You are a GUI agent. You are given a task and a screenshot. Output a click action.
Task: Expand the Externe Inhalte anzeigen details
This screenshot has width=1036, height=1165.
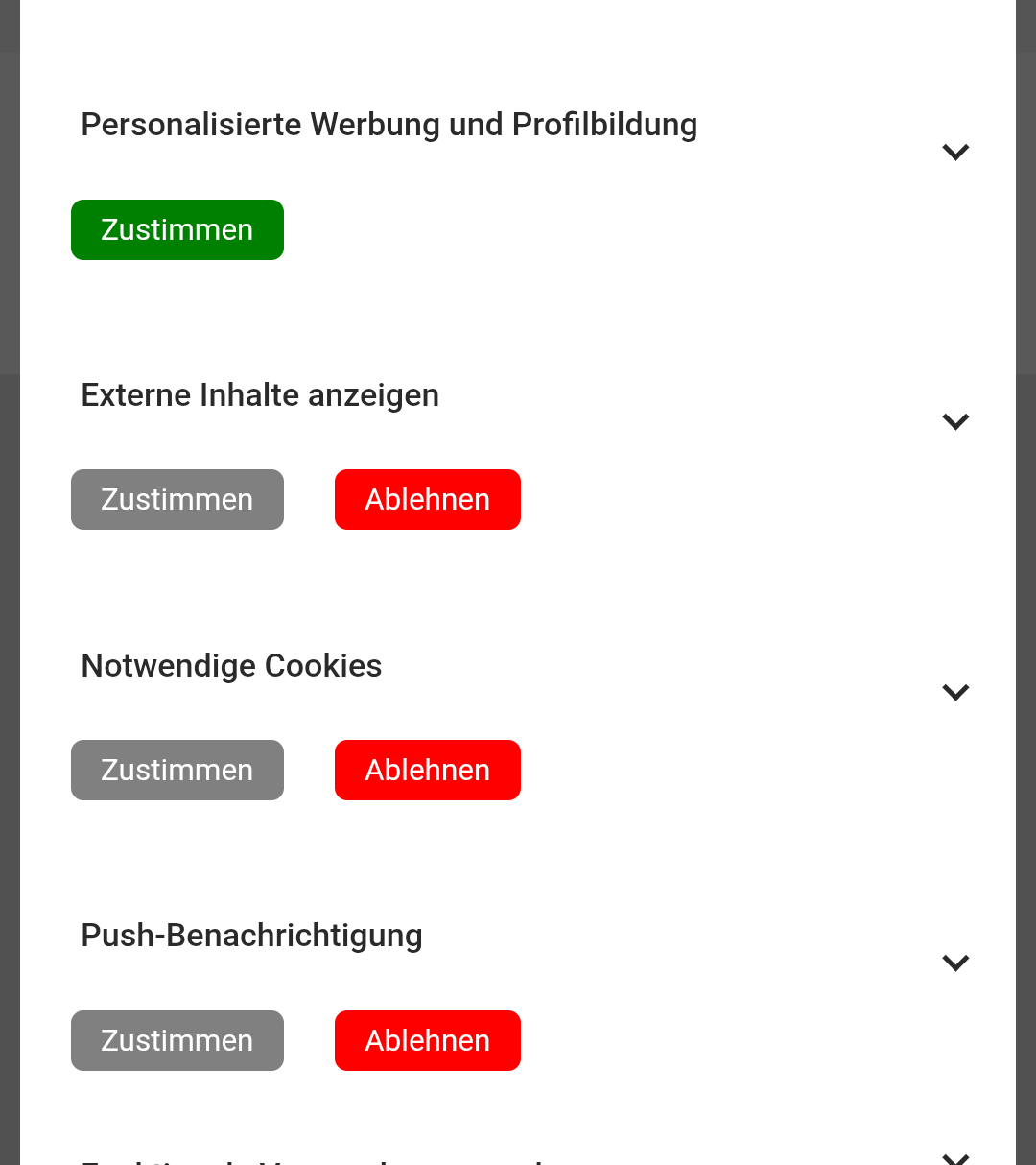pos(955,422)
